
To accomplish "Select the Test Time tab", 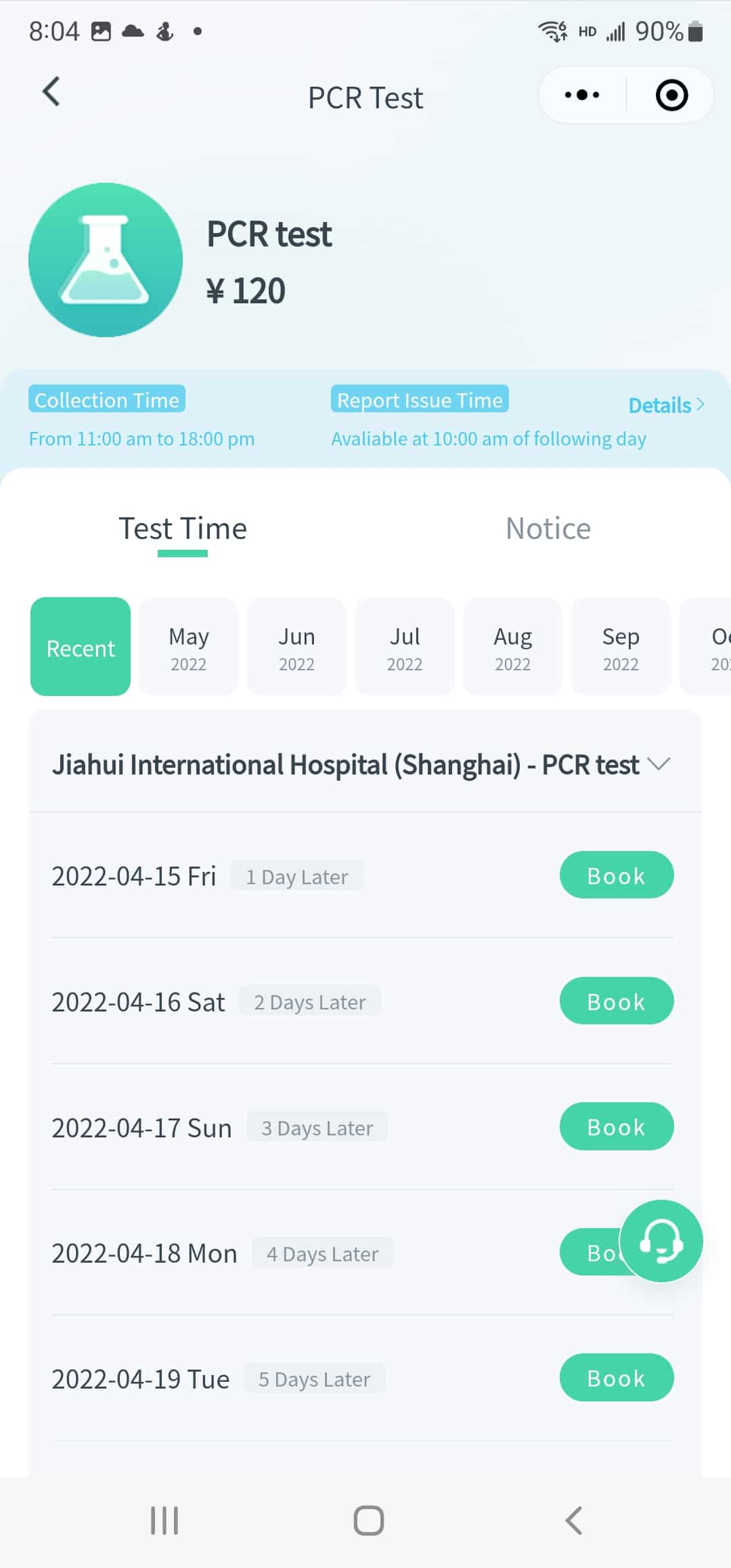I will [x=183, y=529].
